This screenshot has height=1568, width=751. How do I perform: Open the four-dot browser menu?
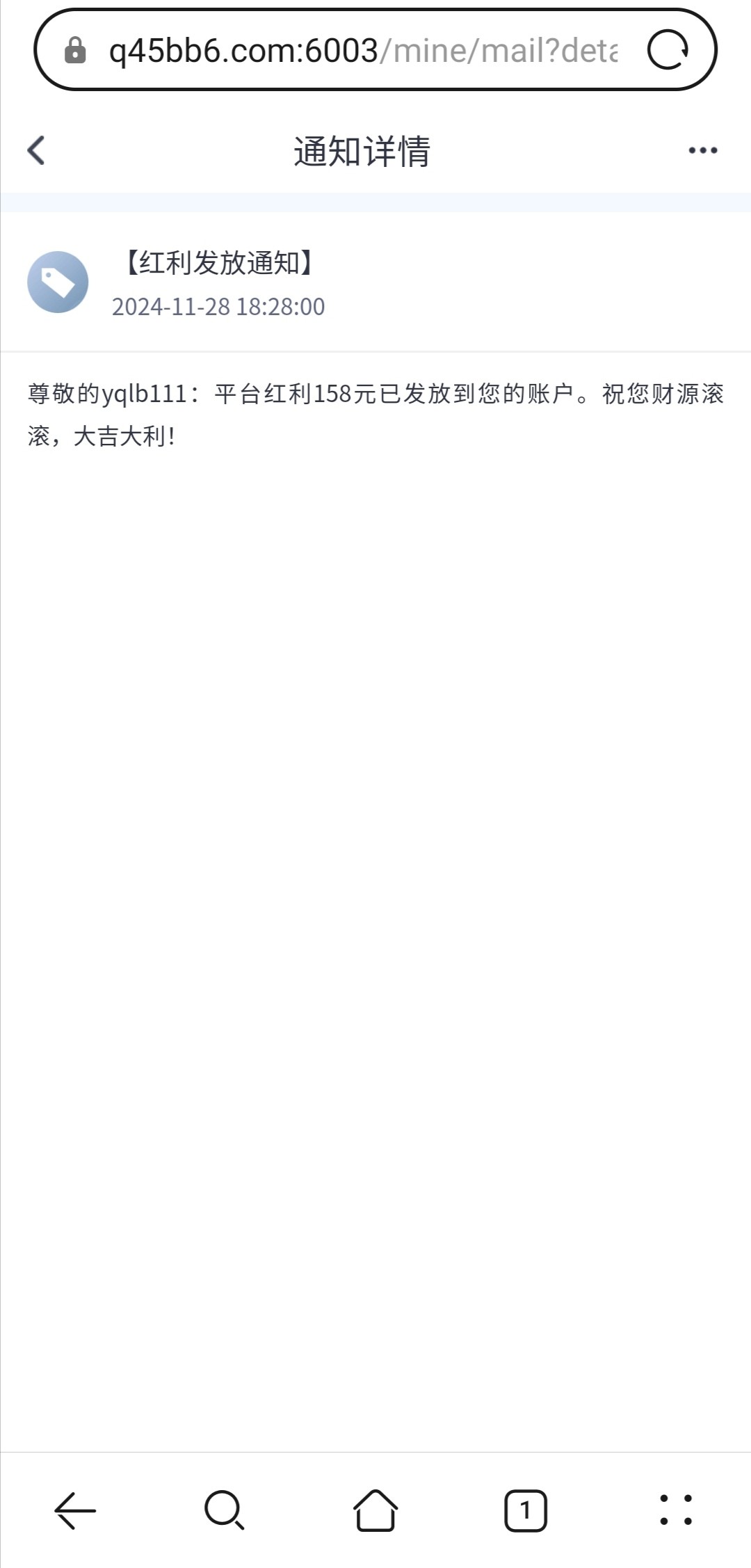[x=676, y=1511]
